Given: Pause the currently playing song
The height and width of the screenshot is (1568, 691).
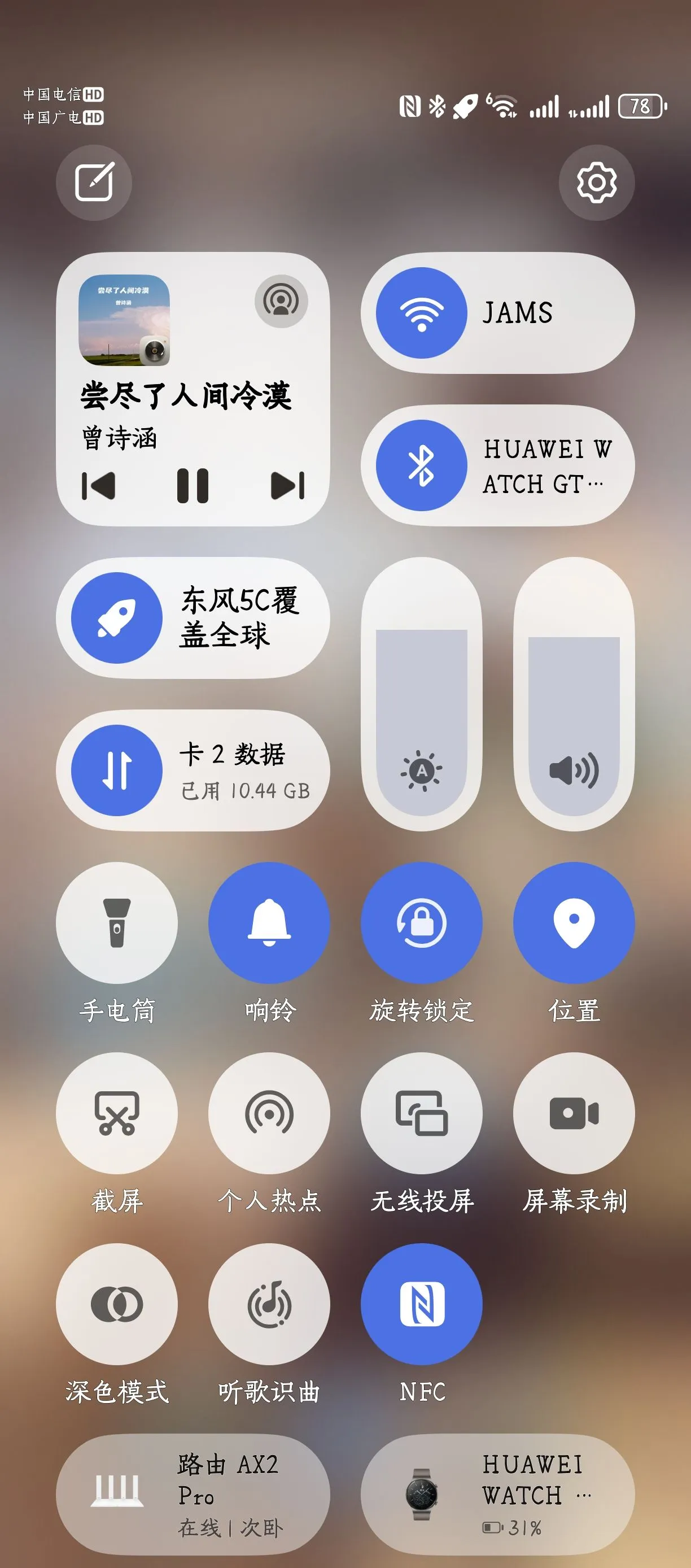Looking at the screenshot, I should tap(192, 485).
